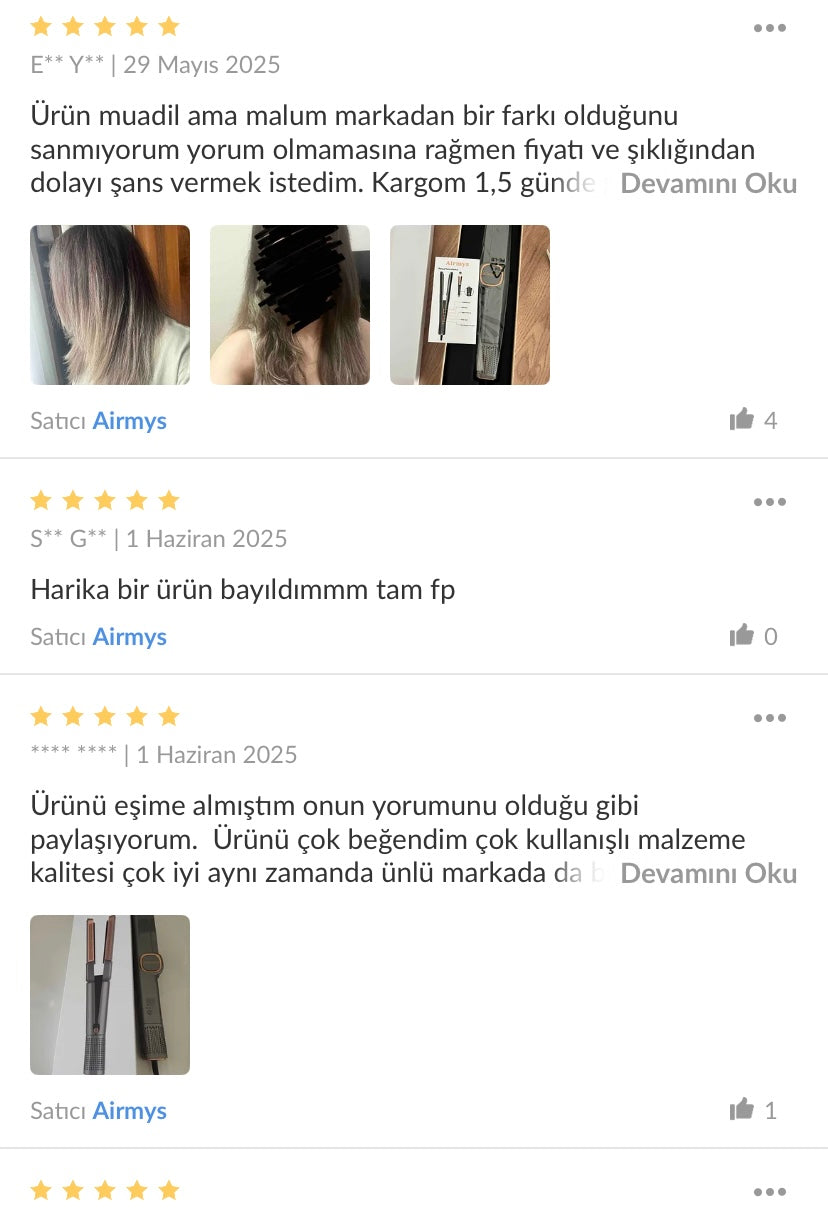Open Airmys seller link under E** Y** review

click(129, 421)
